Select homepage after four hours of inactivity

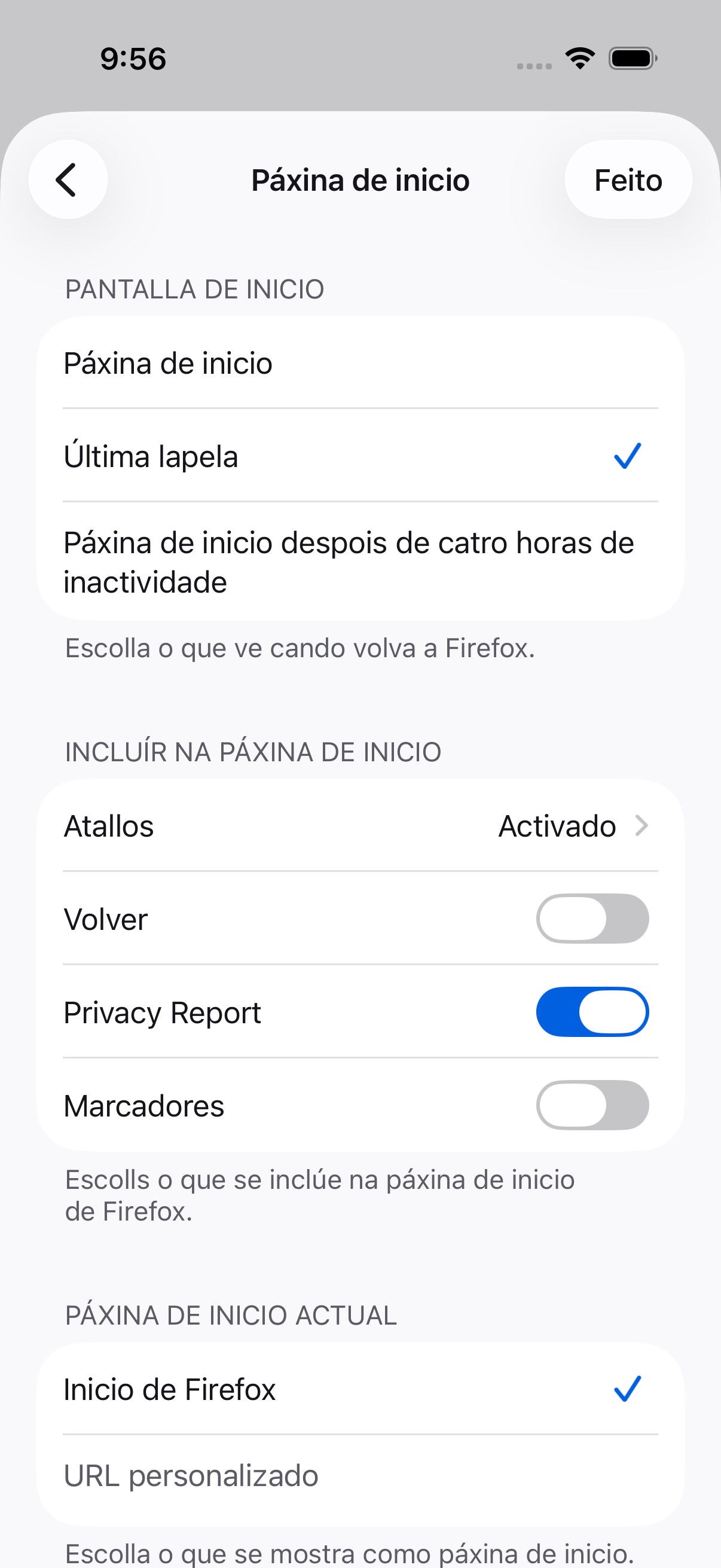pos(360,561)
